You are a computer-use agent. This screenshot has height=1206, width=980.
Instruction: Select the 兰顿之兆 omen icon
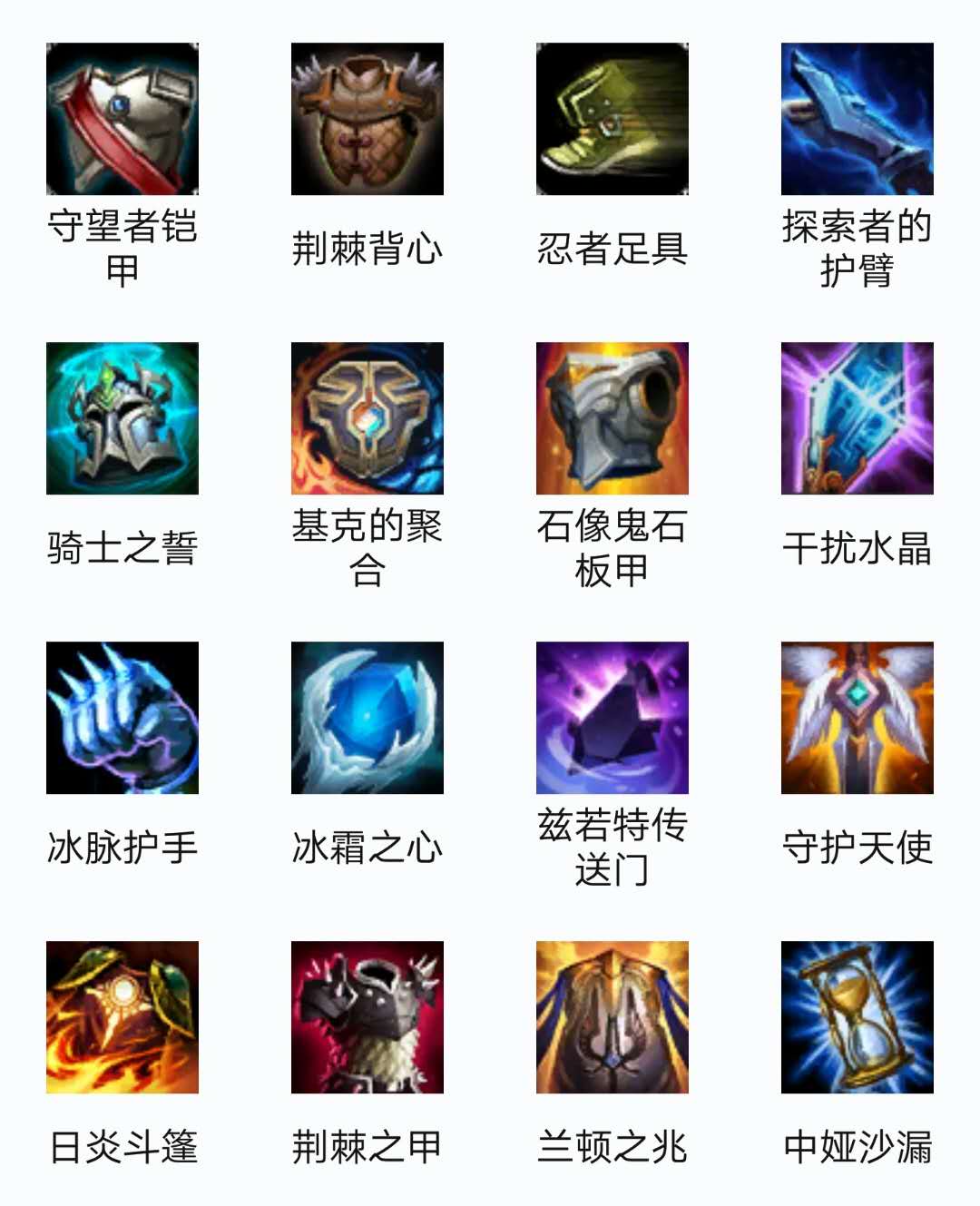pyautogui.click(x=612, y=1016)
